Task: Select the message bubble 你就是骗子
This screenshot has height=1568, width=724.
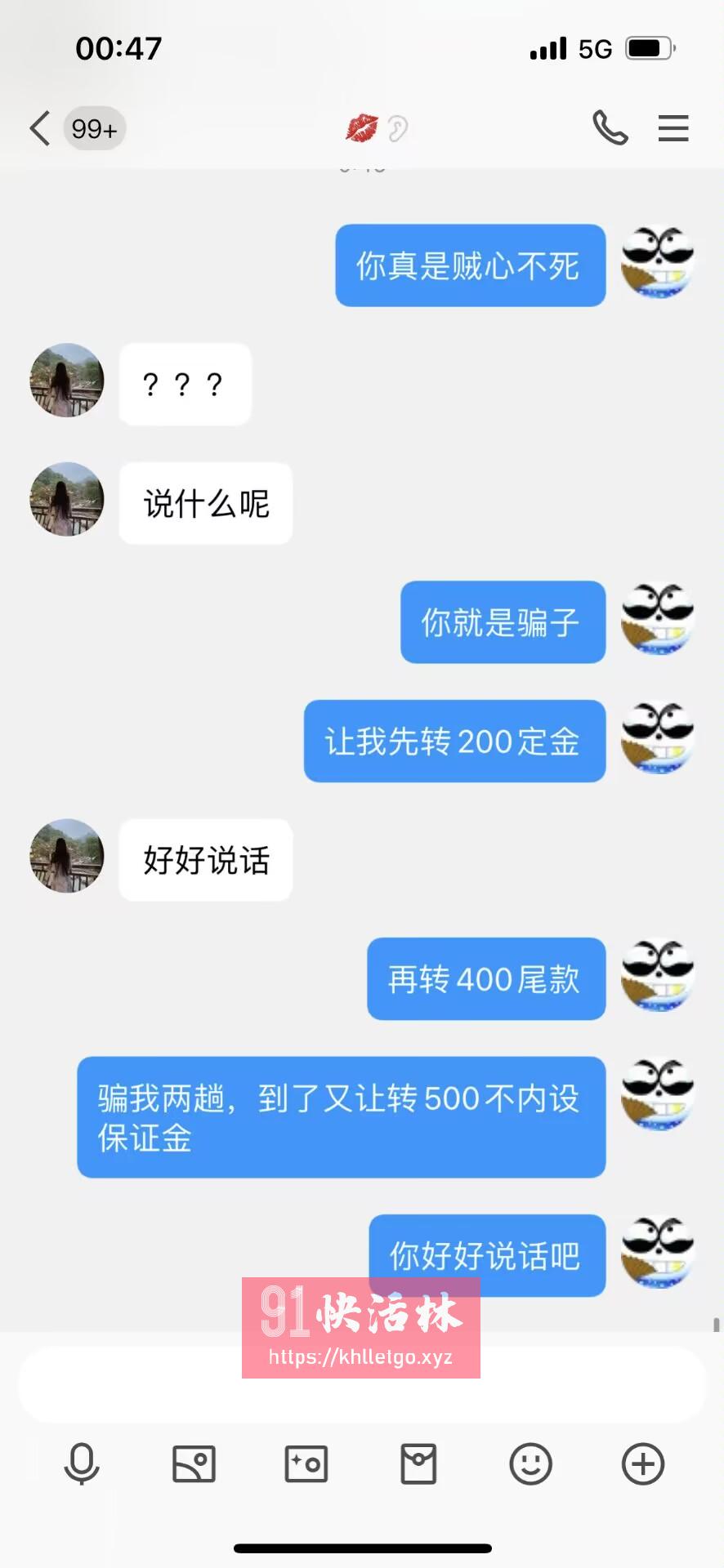Action: [x=503, y=621]
